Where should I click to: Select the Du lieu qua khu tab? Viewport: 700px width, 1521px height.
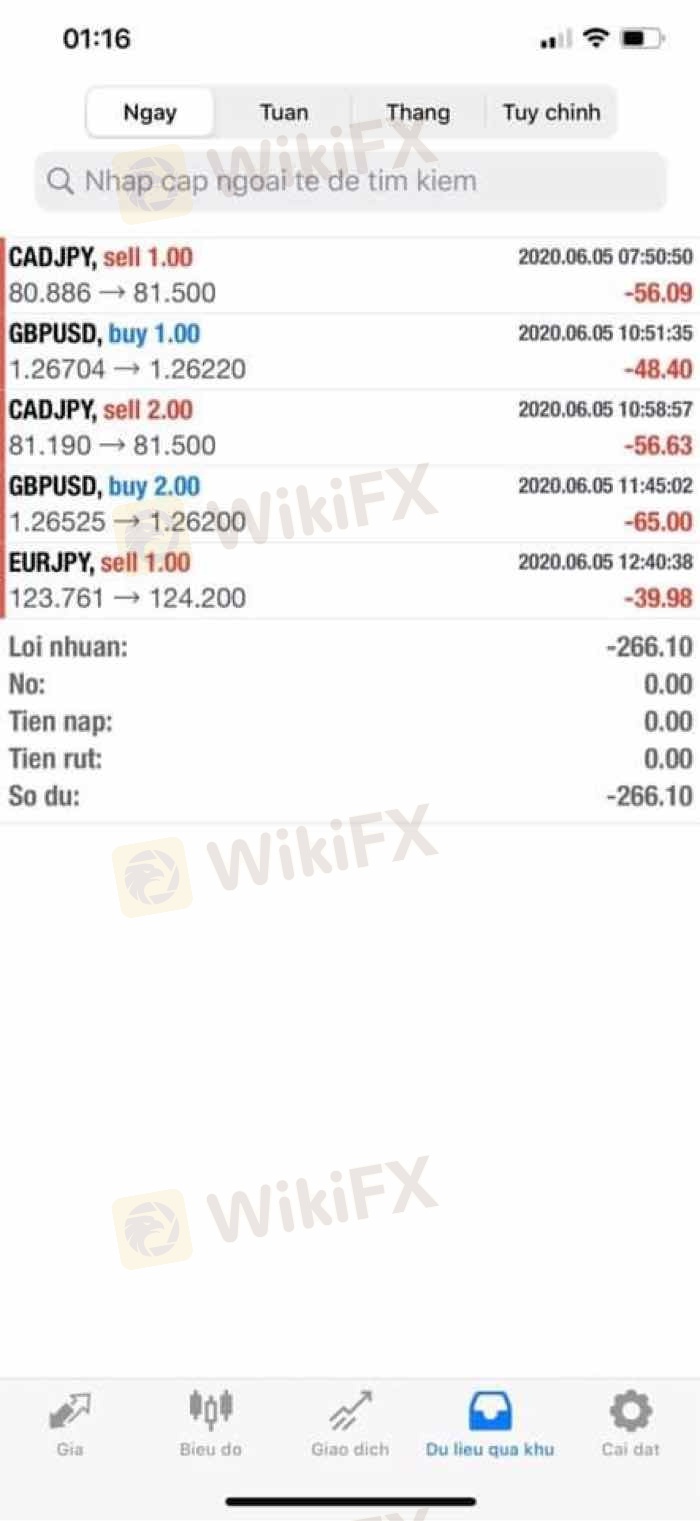[x=490, y=1424]
